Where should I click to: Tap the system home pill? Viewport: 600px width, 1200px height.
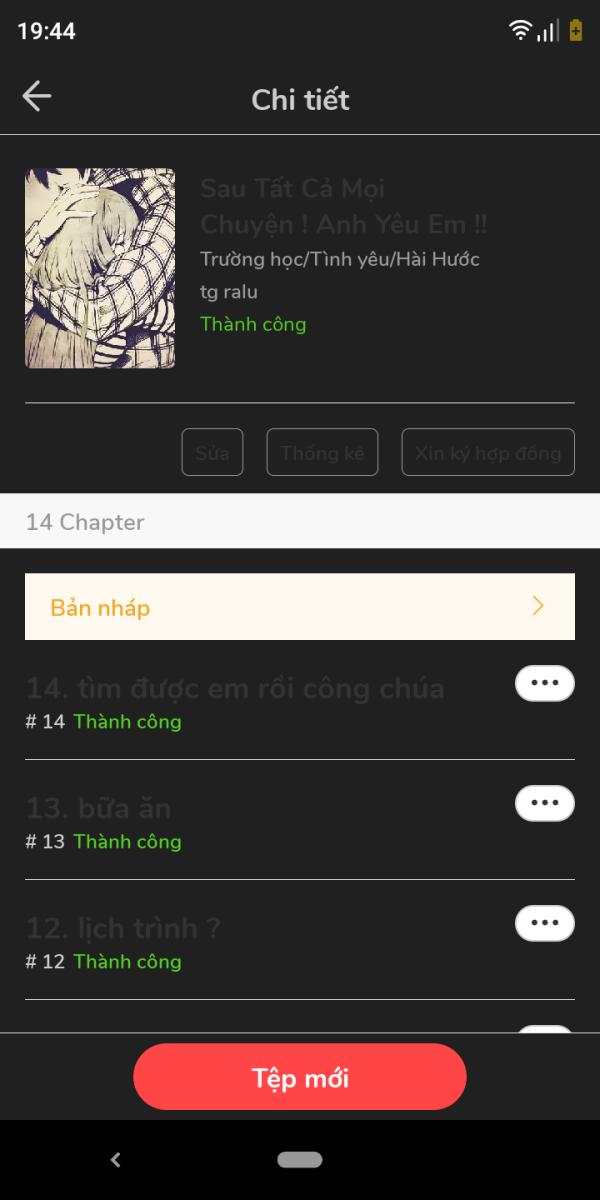(300, 1160)
